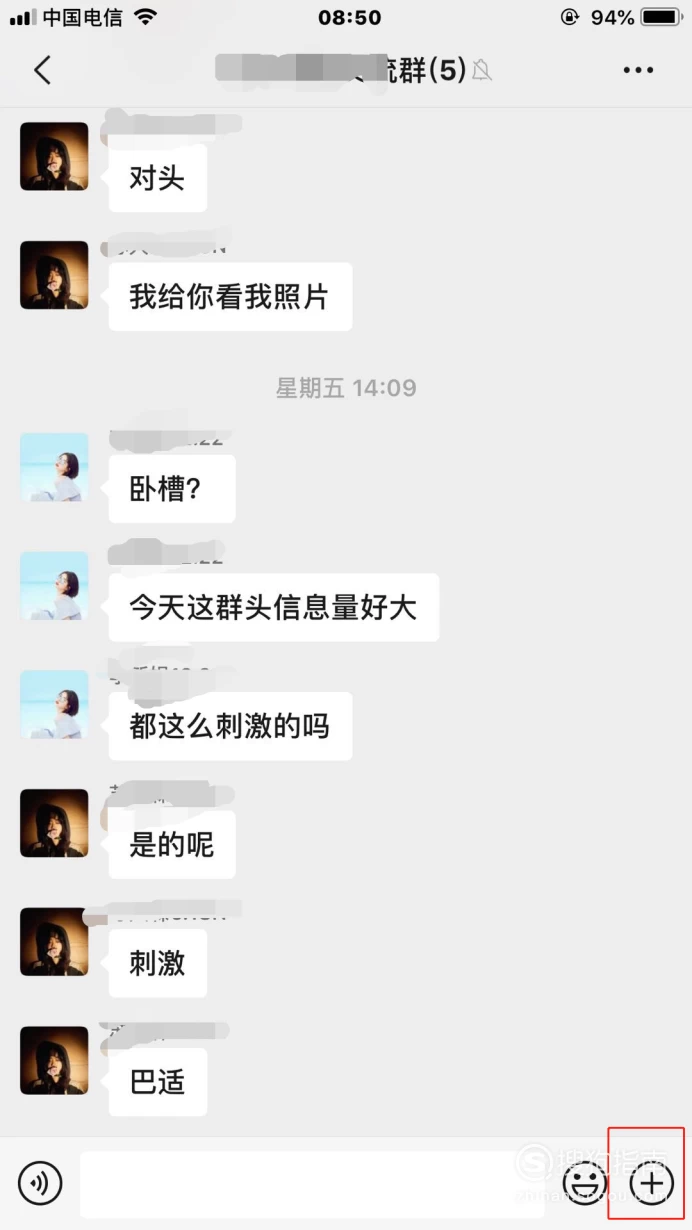Open avatar next to "今天这群头信息量好大"

click(54, 586)
